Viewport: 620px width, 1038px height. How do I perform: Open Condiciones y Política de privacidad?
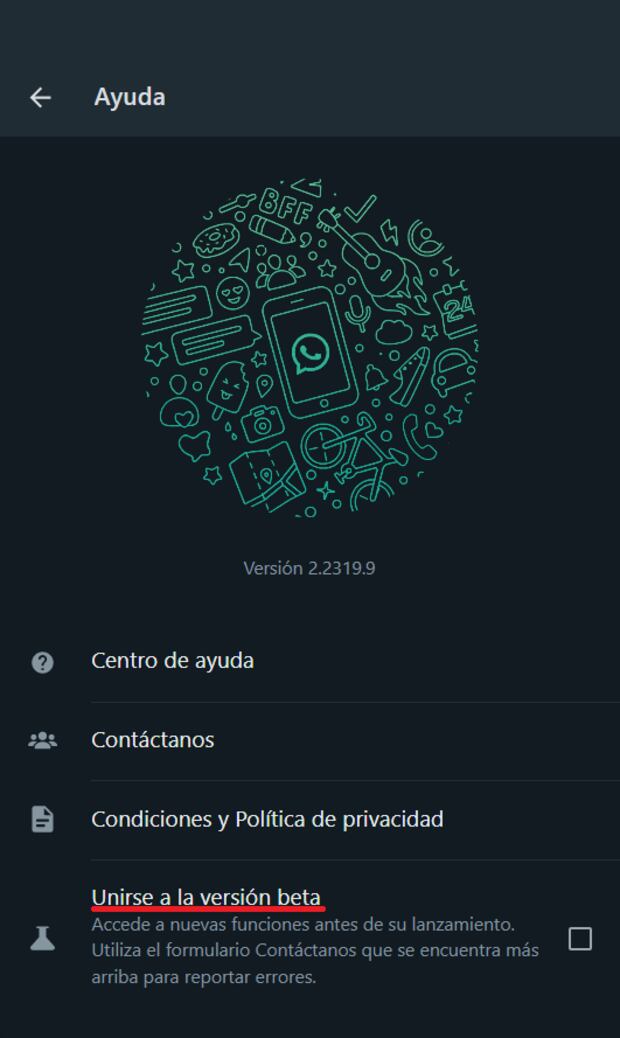point(267,819)
